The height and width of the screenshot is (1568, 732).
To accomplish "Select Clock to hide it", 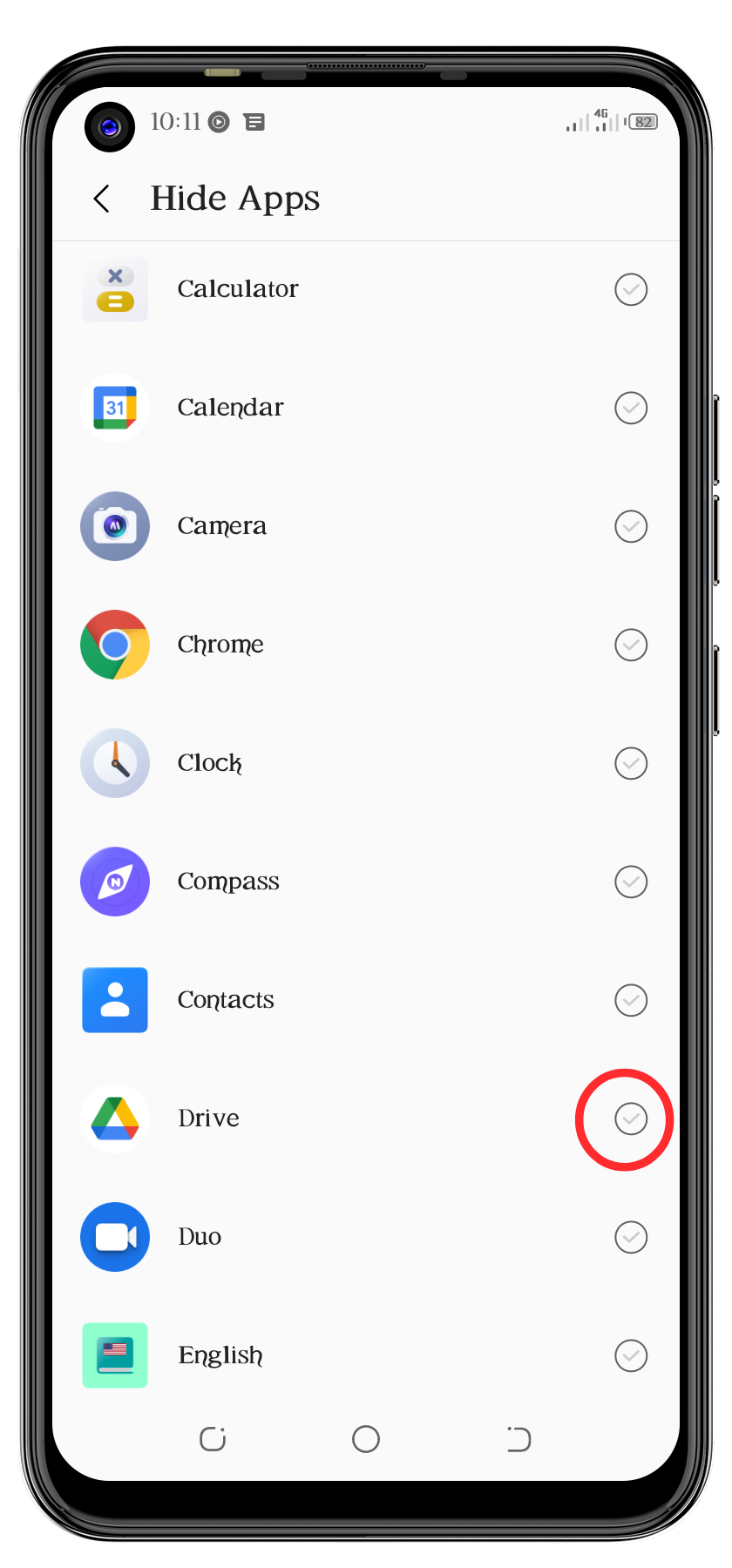I will click(x=631, y=763).
